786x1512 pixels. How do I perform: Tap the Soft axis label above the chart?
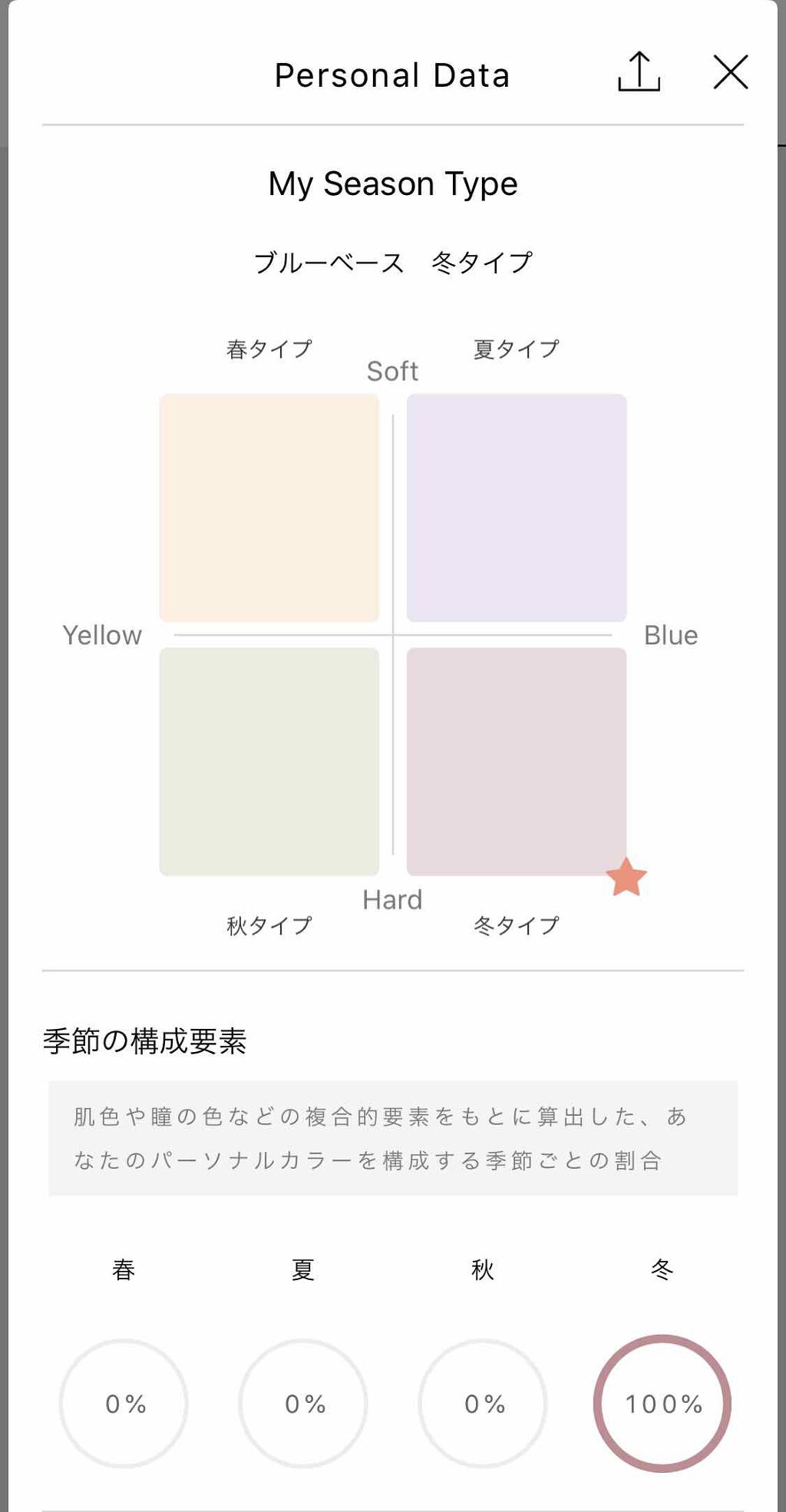(x=393, y=371)
